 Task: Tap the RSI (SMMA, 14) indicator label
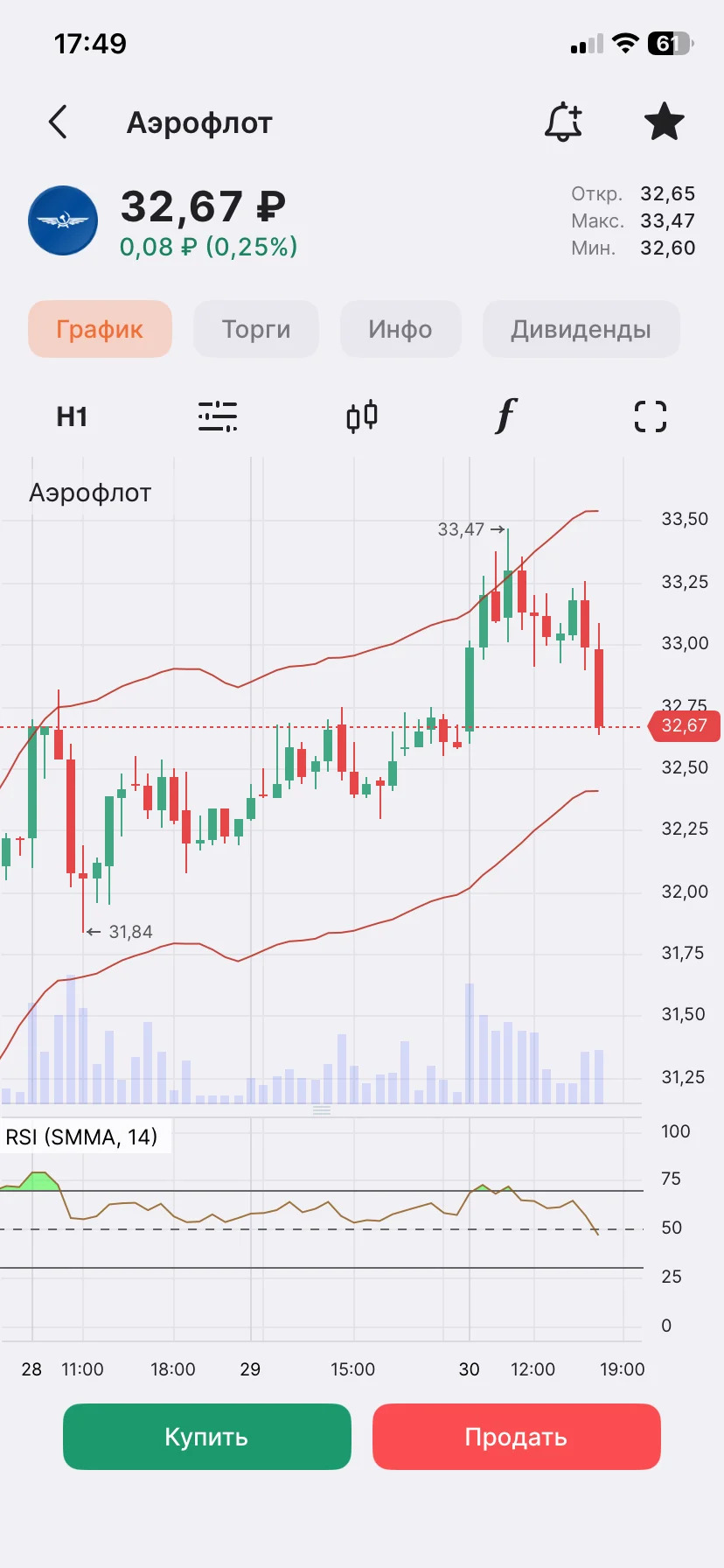[x=81, y=1137]
